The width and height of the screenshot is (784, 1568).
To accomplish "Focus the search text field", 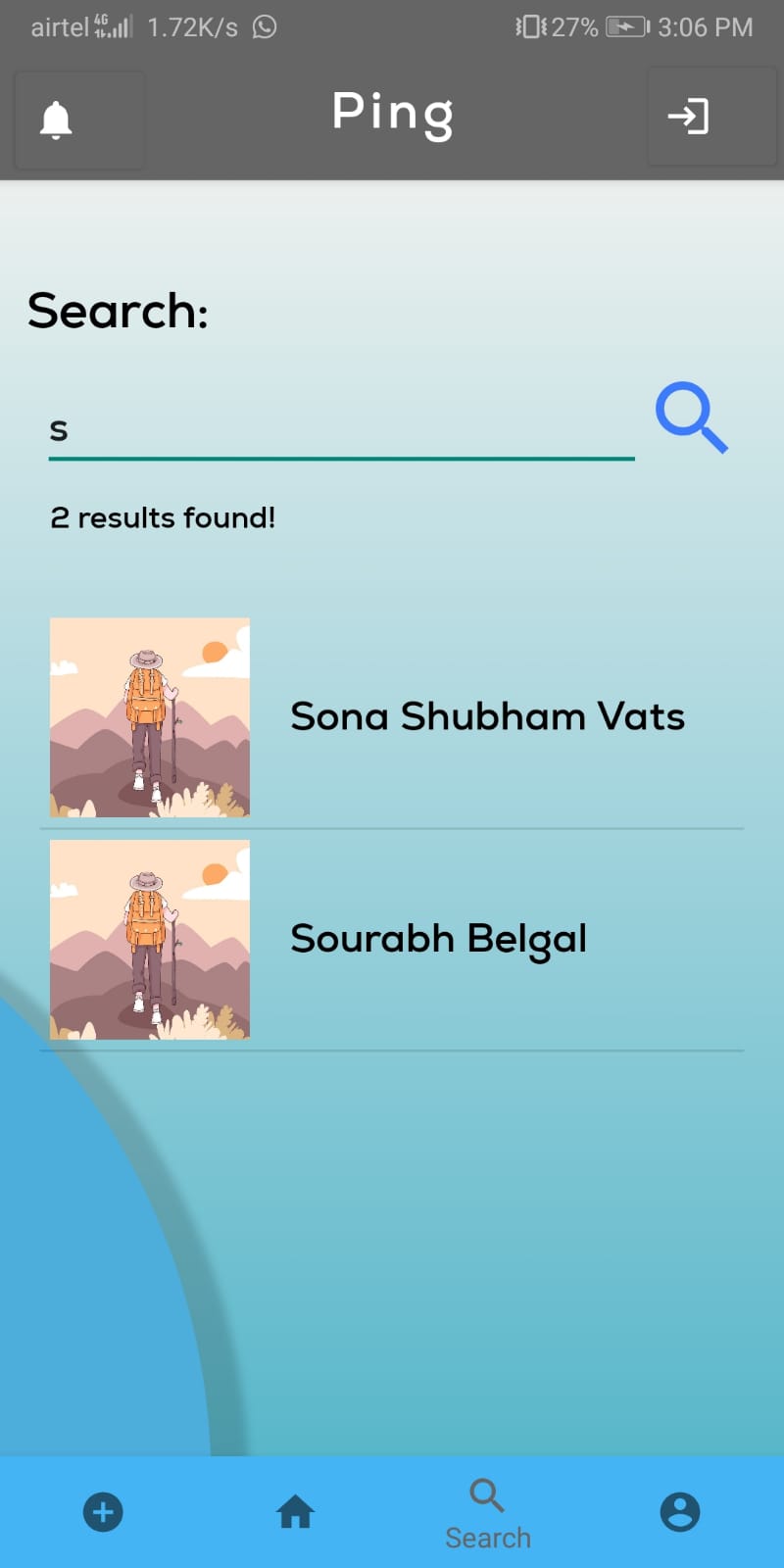I will pyautogui.click(x=341, y=429).
